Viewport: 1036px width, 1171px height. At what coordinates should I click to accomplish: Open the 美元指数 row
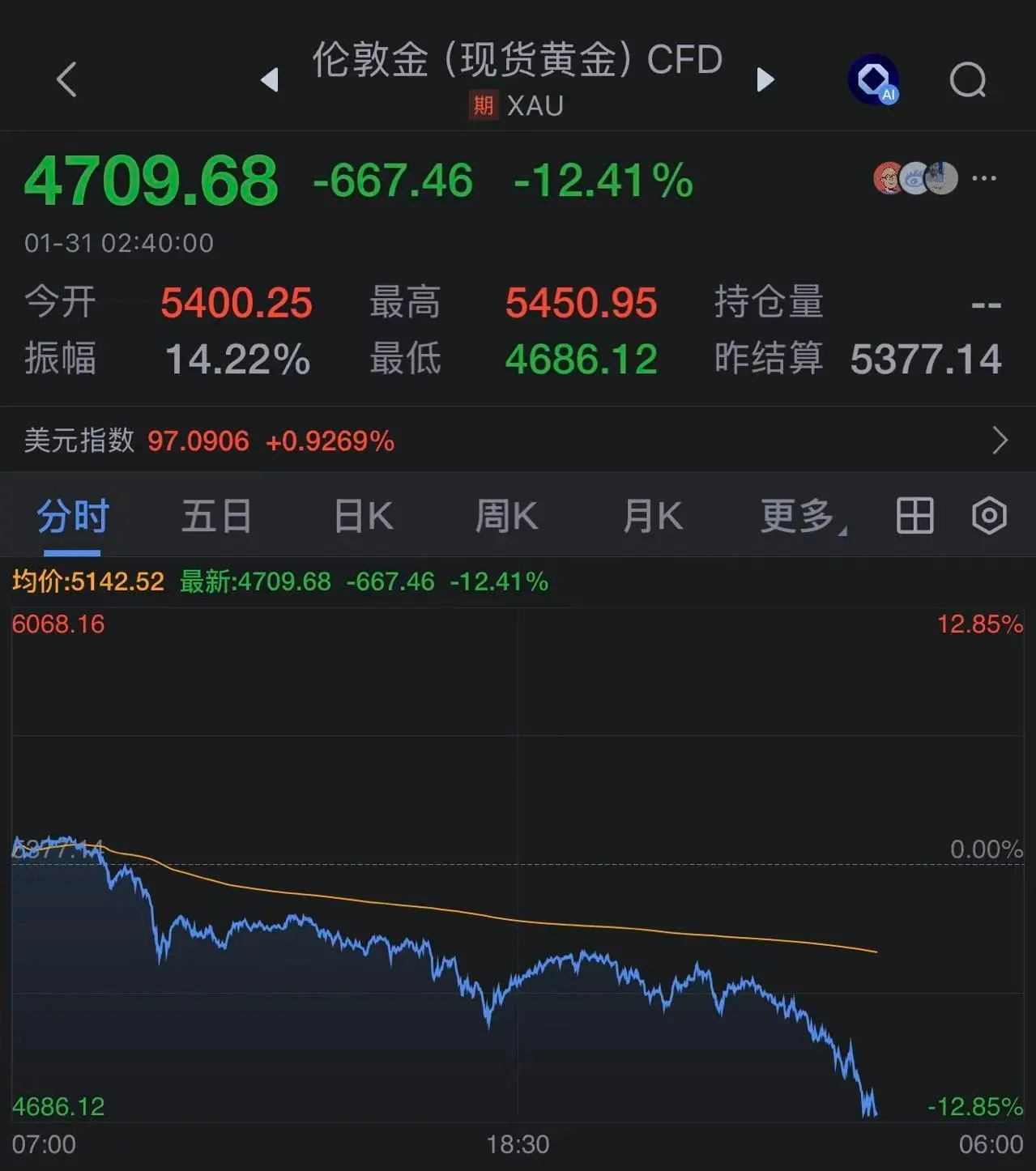click(518, 441)
